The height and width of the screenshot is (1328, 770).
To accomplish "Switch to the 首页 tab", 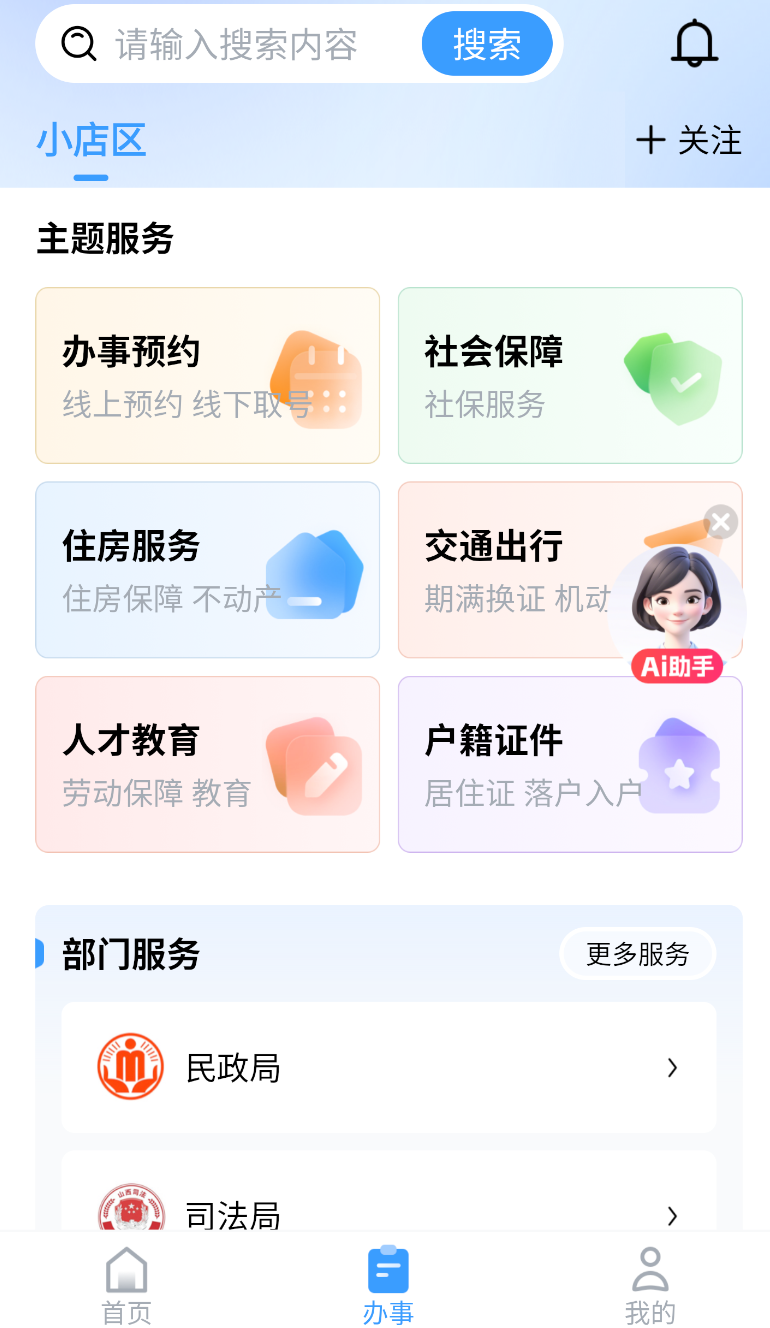I will (127, 1285).
